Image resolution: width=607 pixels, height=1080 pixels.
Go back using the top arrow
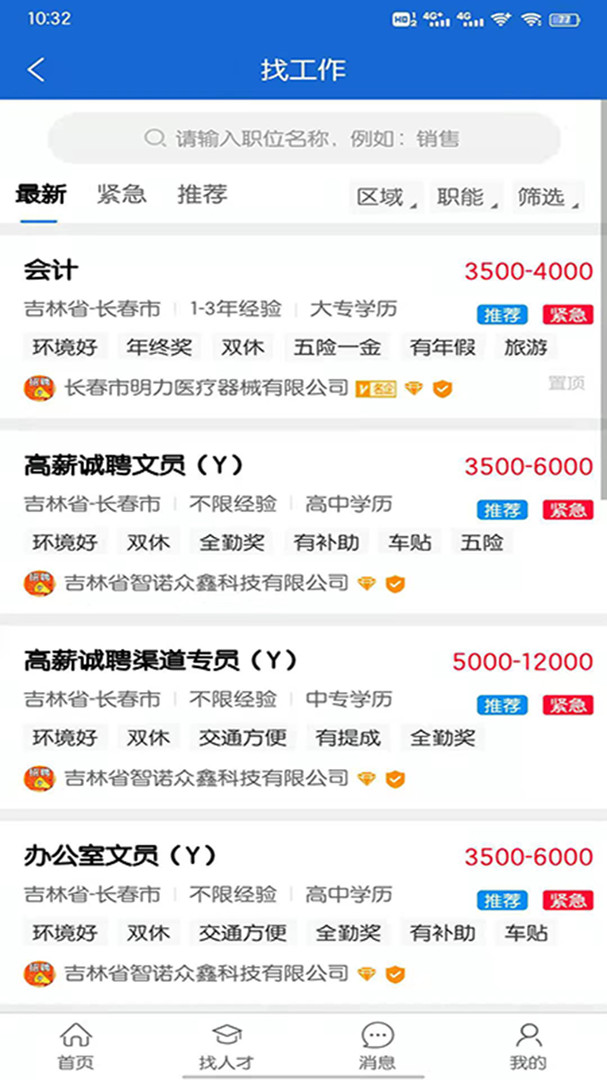click(x=36, y=70)
